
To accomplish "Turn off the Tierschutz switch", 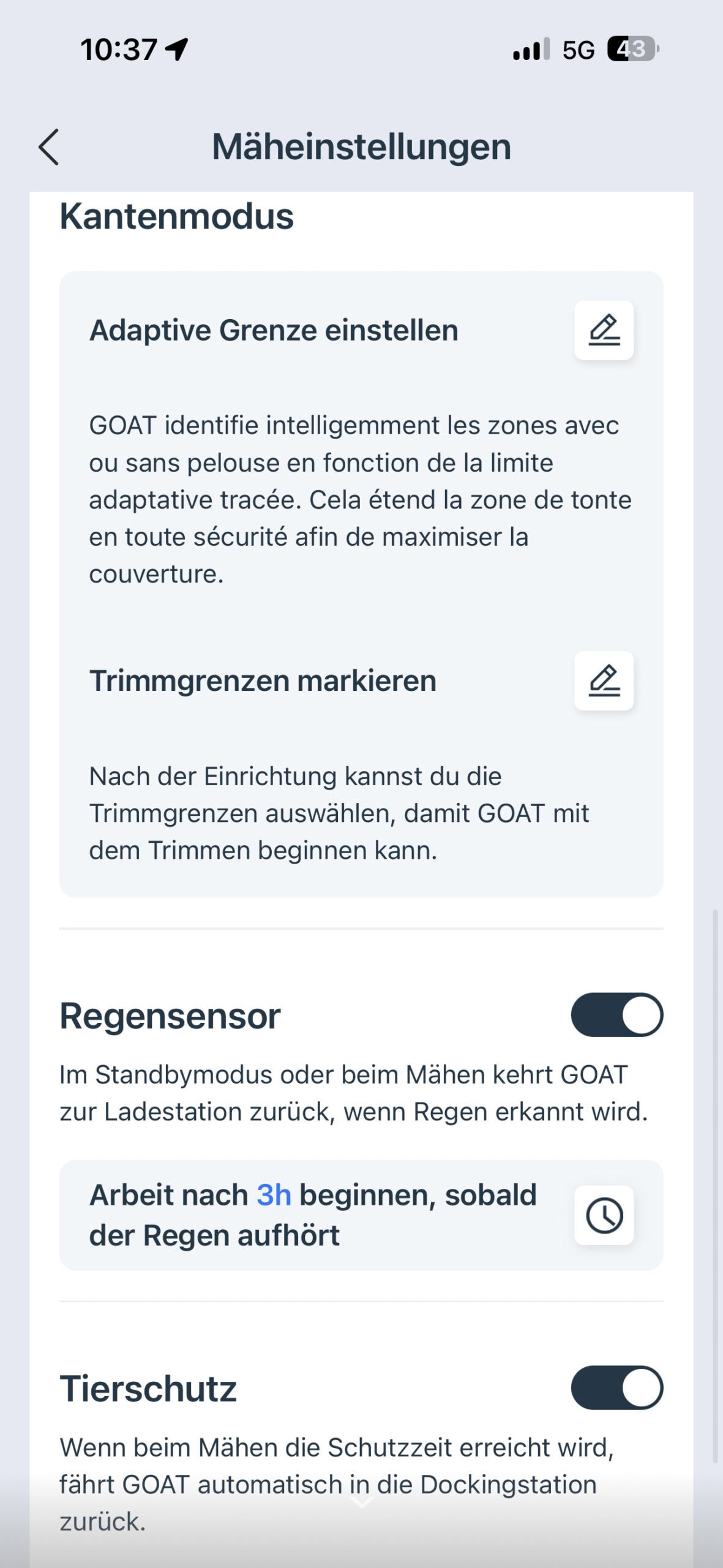I will [x=617, y=1387].
